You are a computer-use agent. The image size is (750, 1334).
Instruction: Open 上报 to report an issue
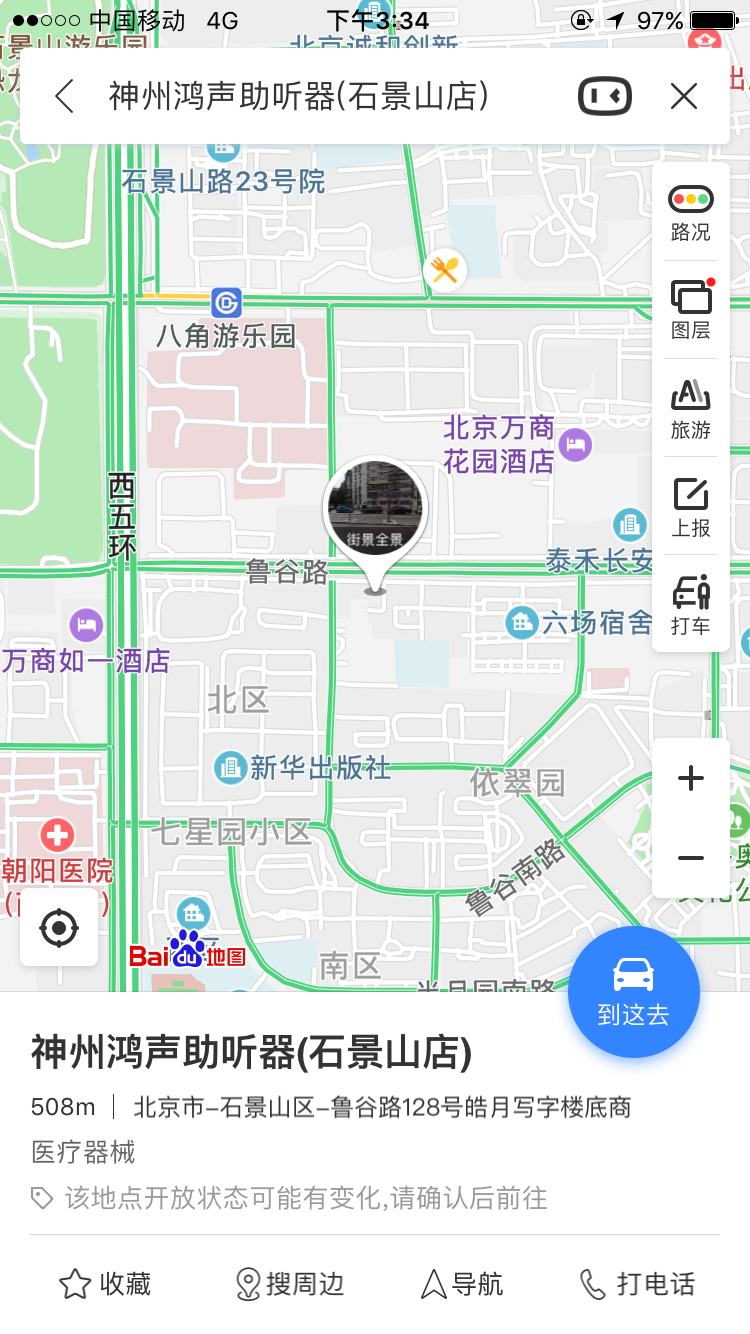[691, 507]
